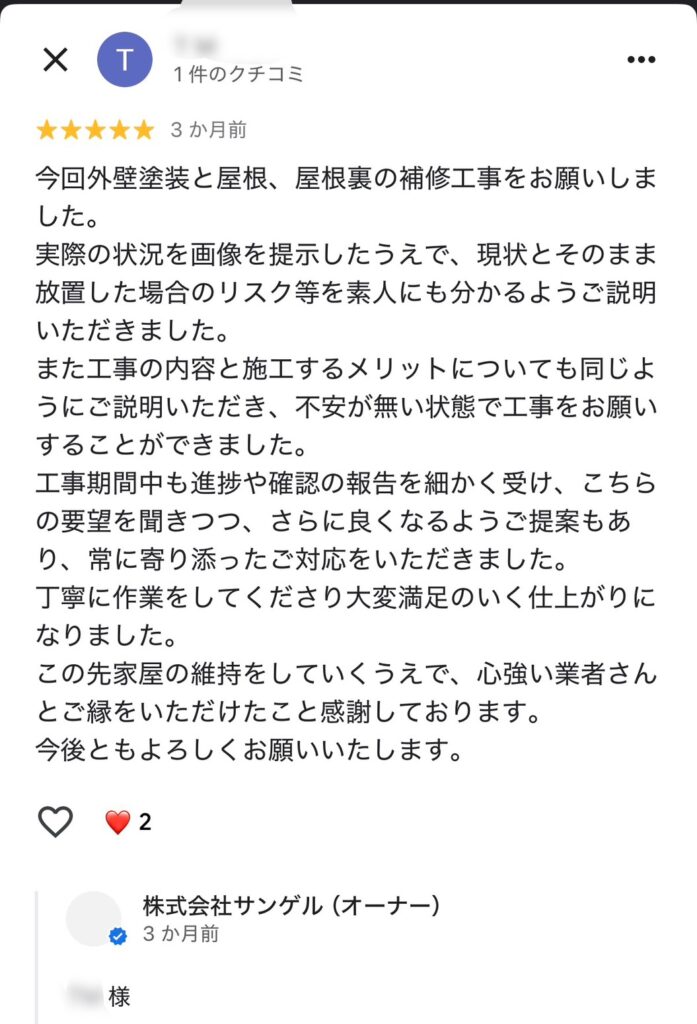Open the reviewer's profile avatar
The height and width of the screenshot is (1024, 697).
point(125,60)
